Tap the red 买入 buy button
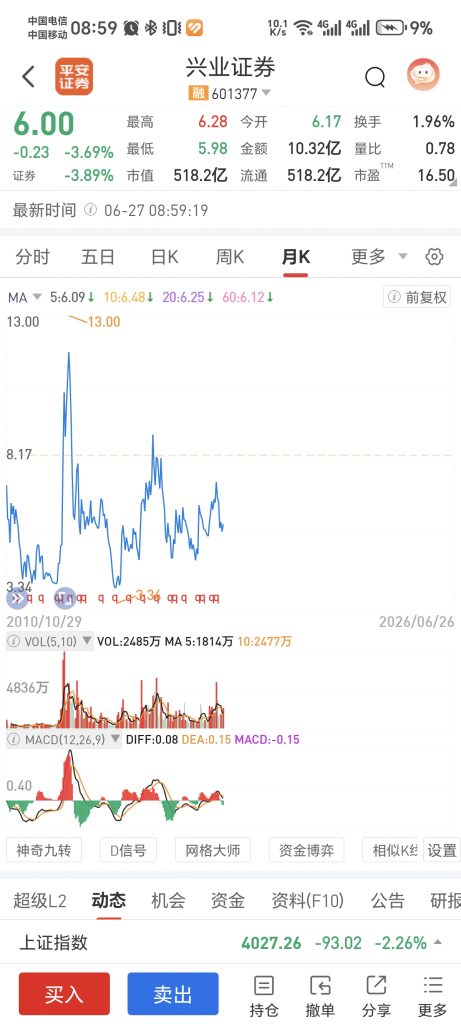 point(64,994)
